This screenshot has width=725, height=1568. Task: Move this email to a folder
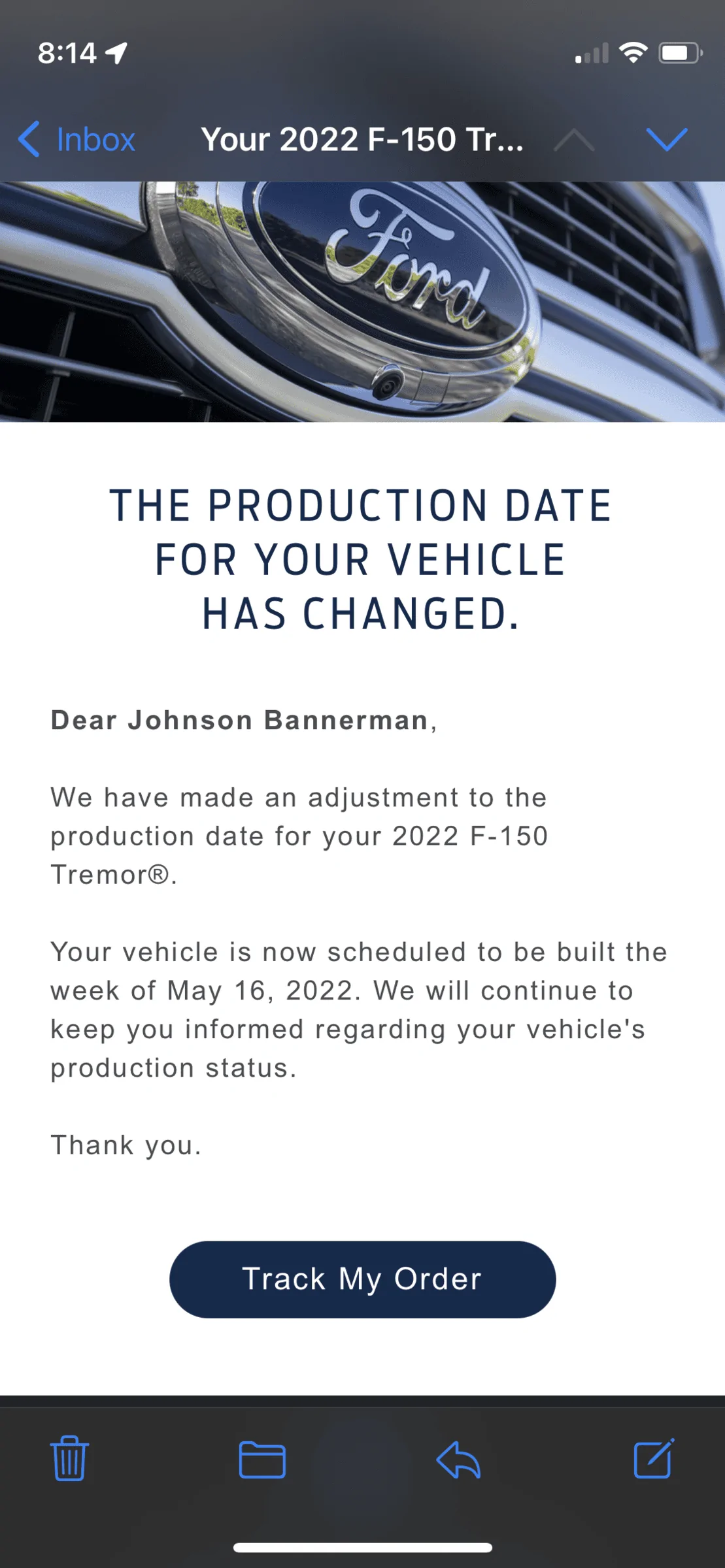(x=262, y=1460)
